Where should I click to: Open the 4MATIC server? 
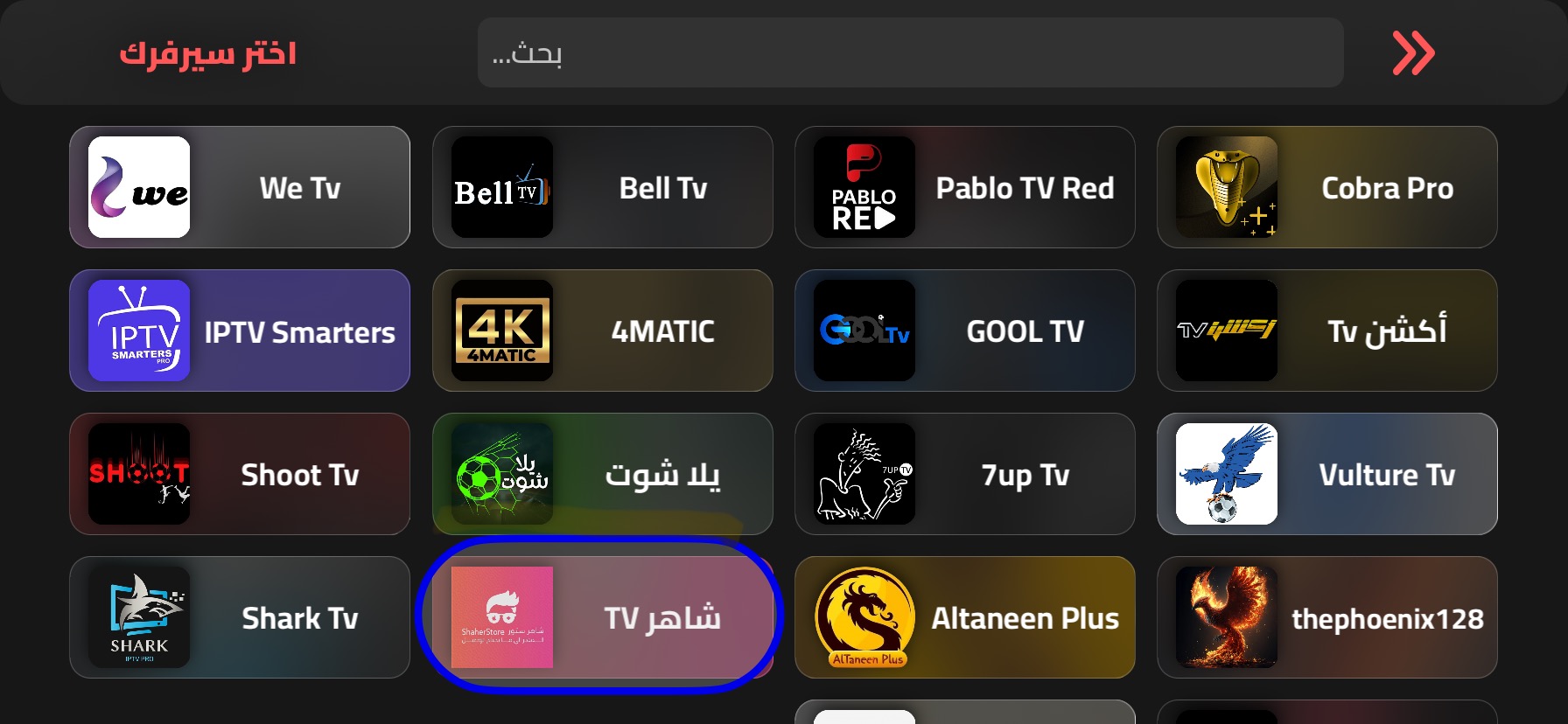point(602,331)
